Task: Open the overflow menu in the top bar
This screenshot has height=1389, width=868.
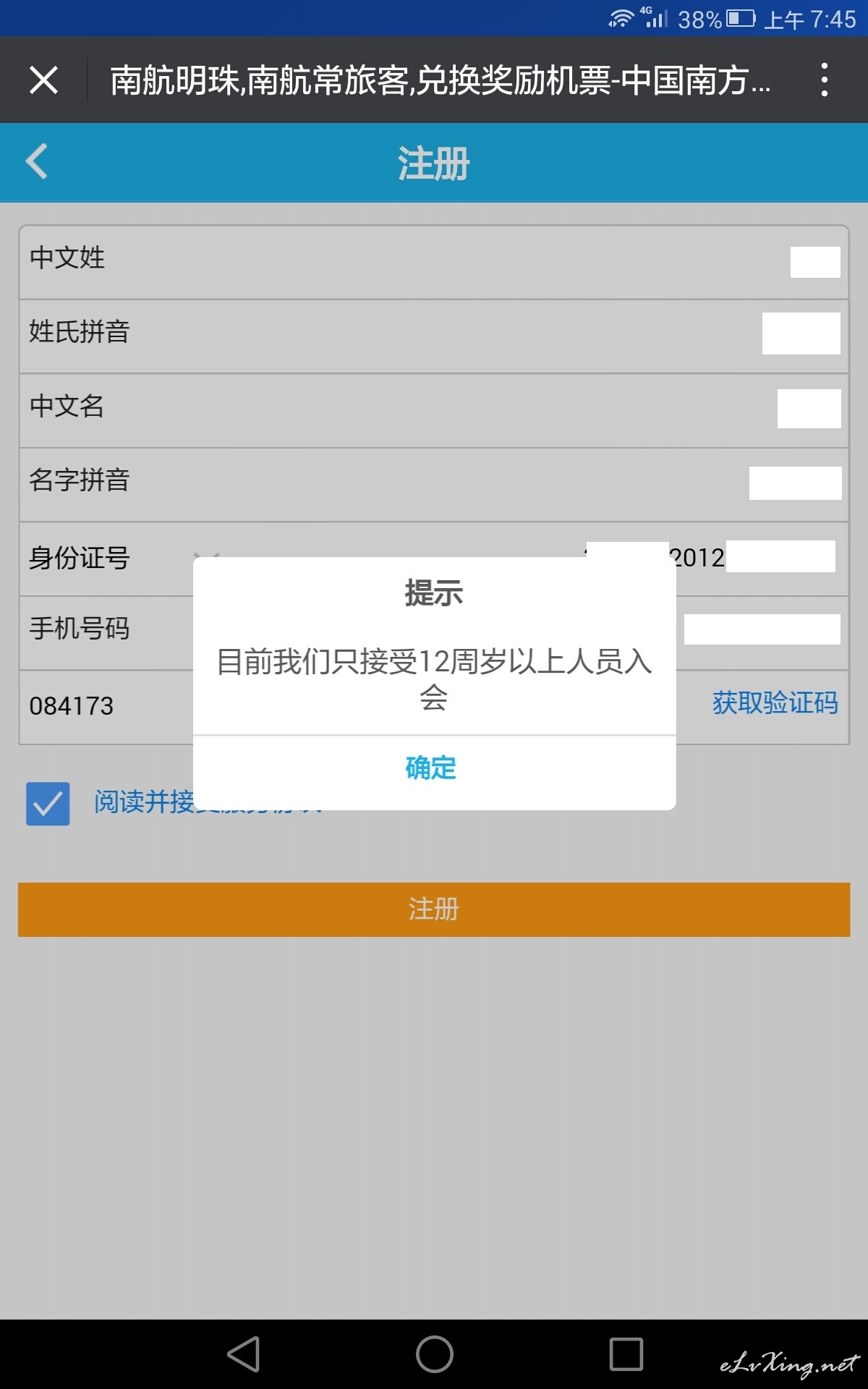Action: coord(825,80)
